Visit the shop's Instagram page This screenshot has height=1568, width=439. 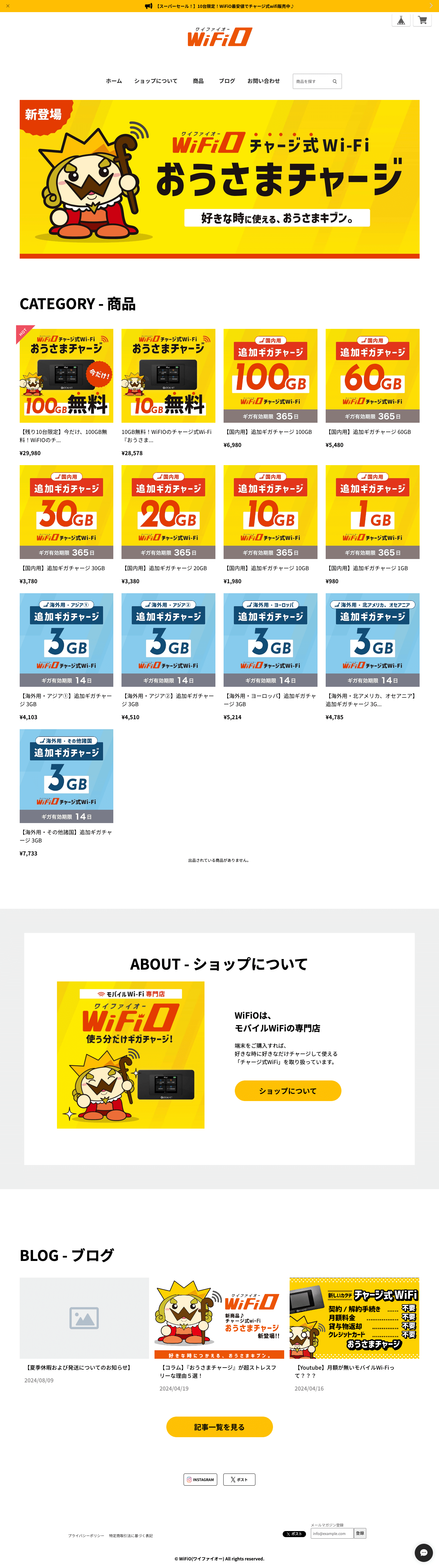coord(200,1479)
